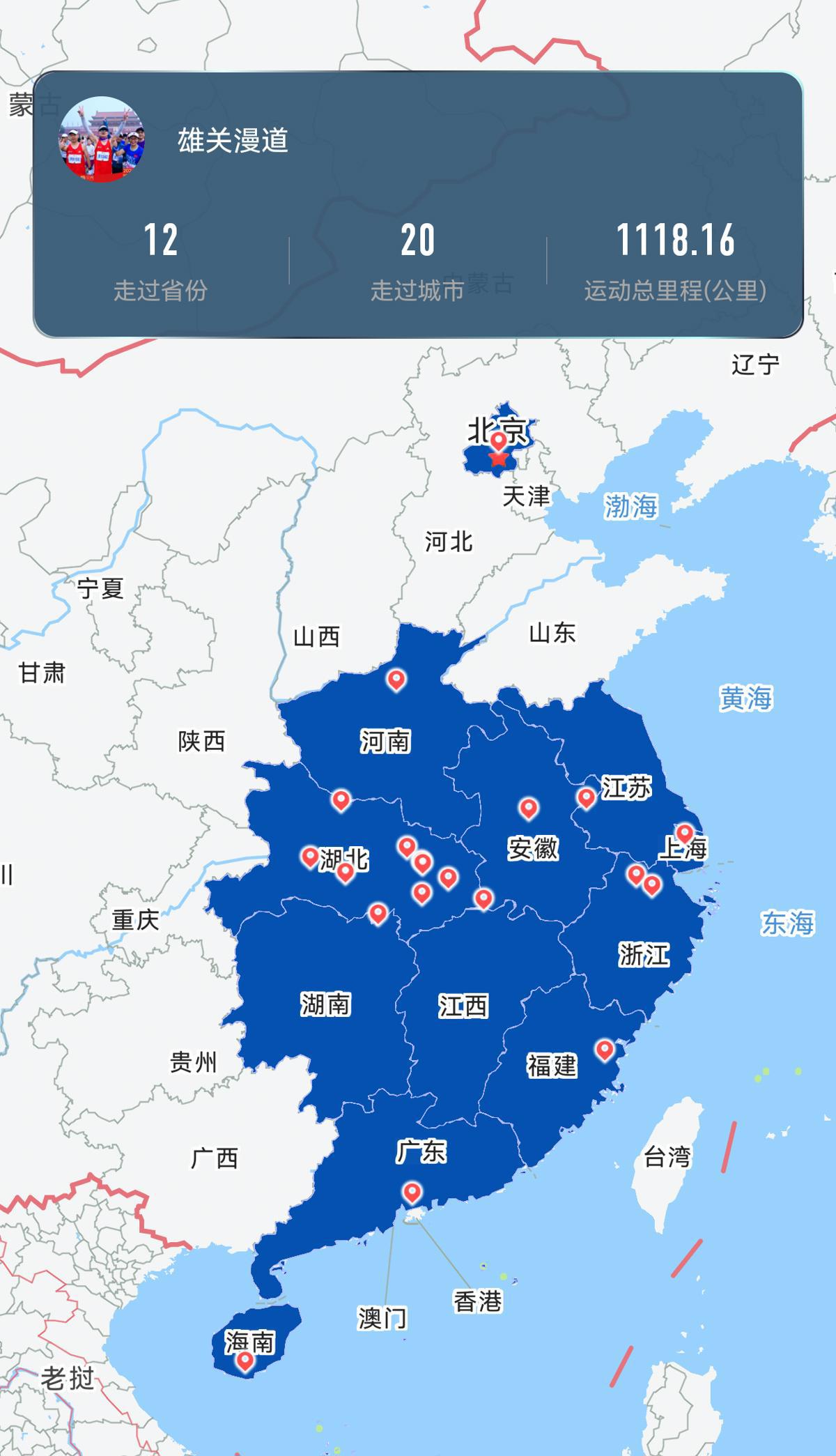Image resolution: width=836 pixels, height=1456 pixels.
Task: Select the pin in 海南 province
Action: pyautogui.click(x=245, y=1360)
